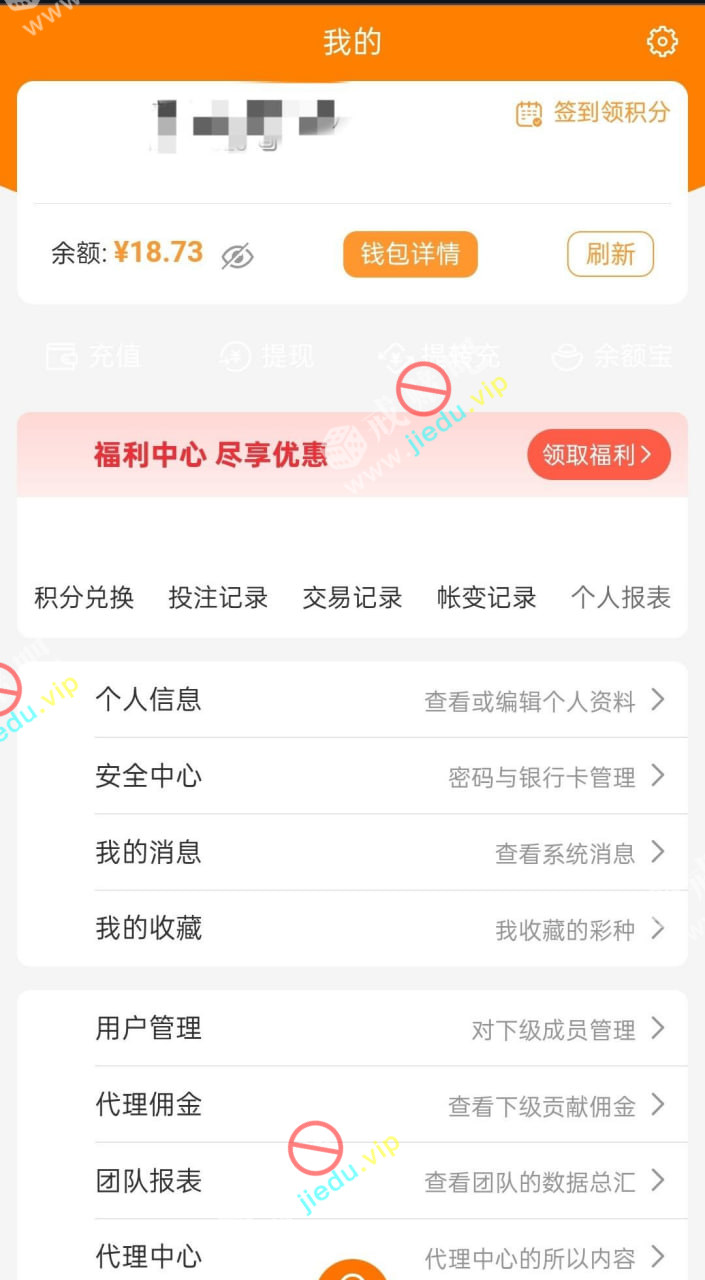View 投注记录
Screen dimensions: 705x1280
coord(218,598)
